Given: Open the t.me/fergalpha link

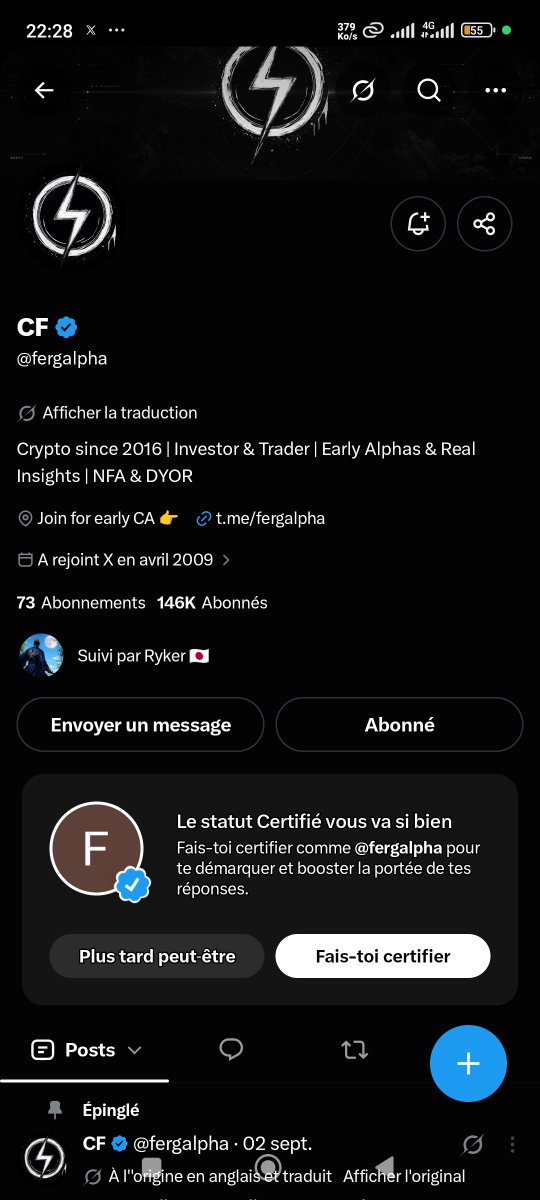Looking at the screenshot, I should [x=261, y=518].
